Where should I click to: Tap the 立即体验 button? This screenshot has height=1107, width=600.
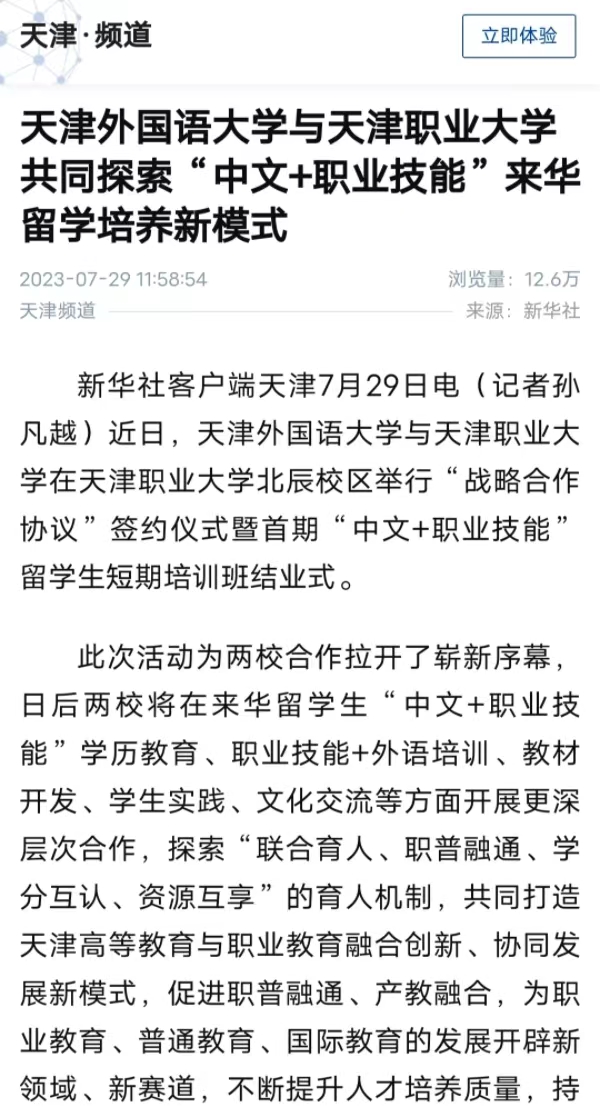click(518, 37)
